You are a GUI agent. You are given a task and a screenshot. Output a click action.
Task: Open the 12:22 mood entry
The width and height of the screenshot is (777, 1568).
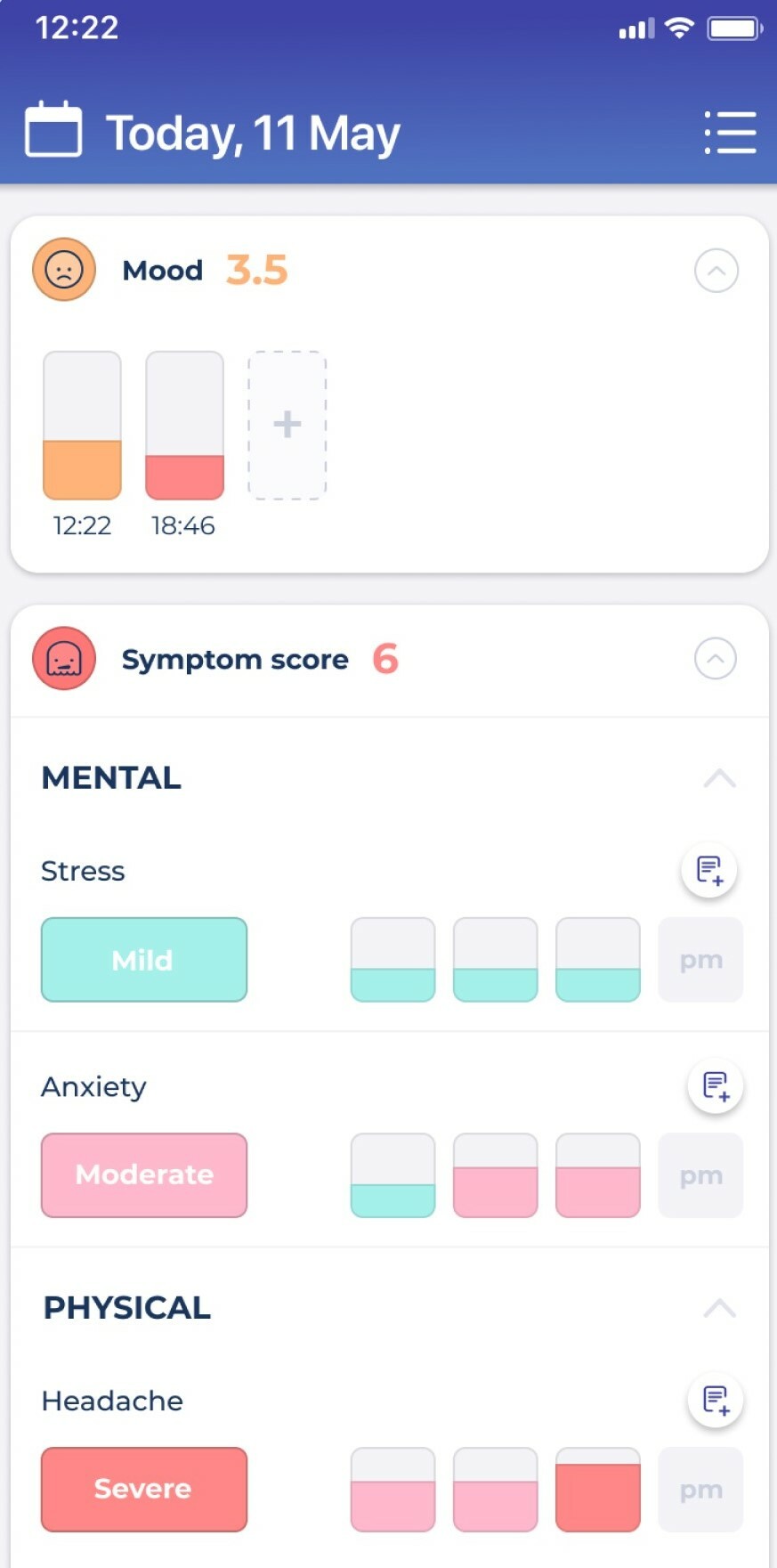pyautogui.click(x=82, y=426)
